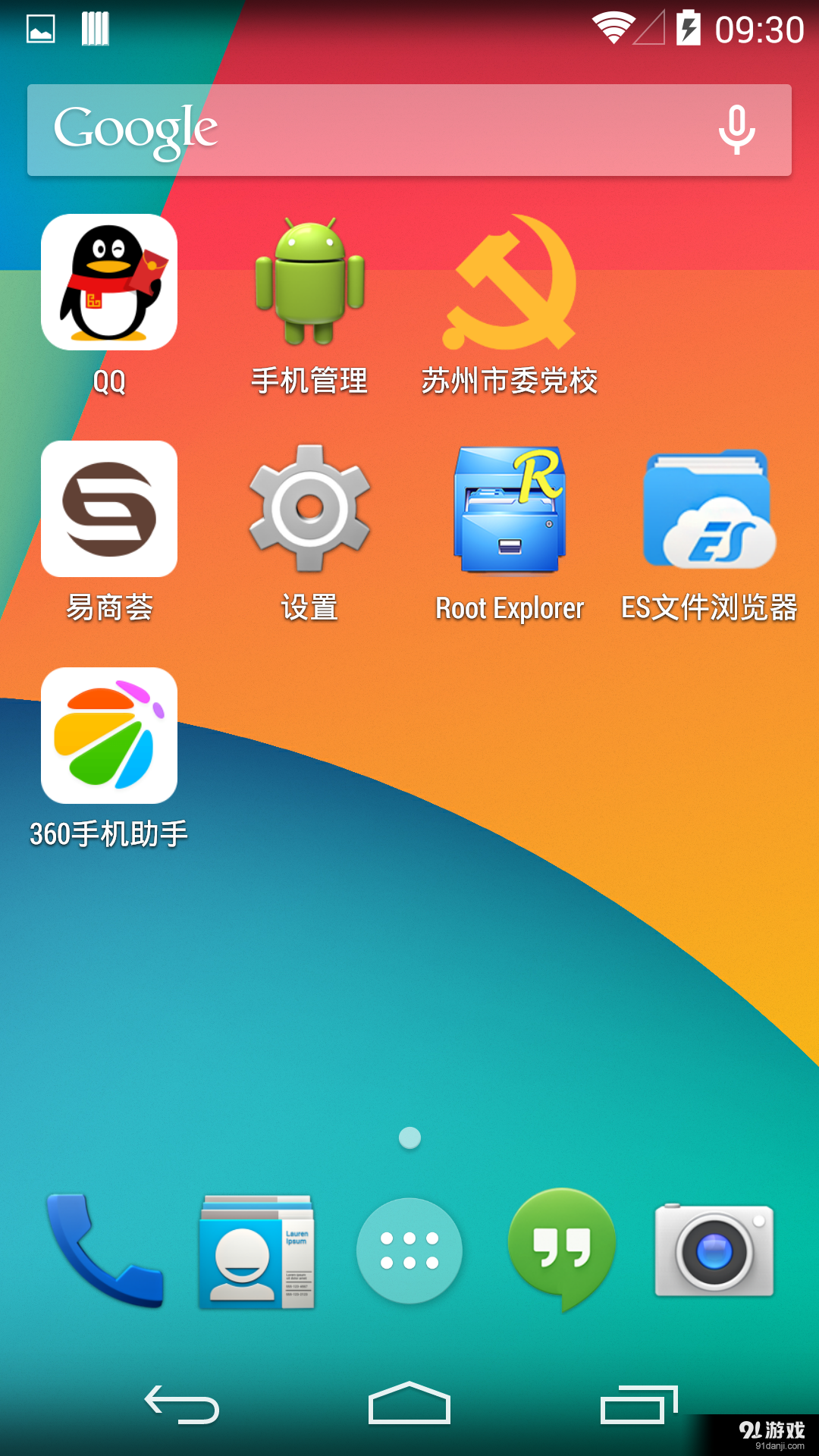Launch Hangouts messenger
The image size is (819, 1456).
pyautogui.click(x=560, y=1247)
